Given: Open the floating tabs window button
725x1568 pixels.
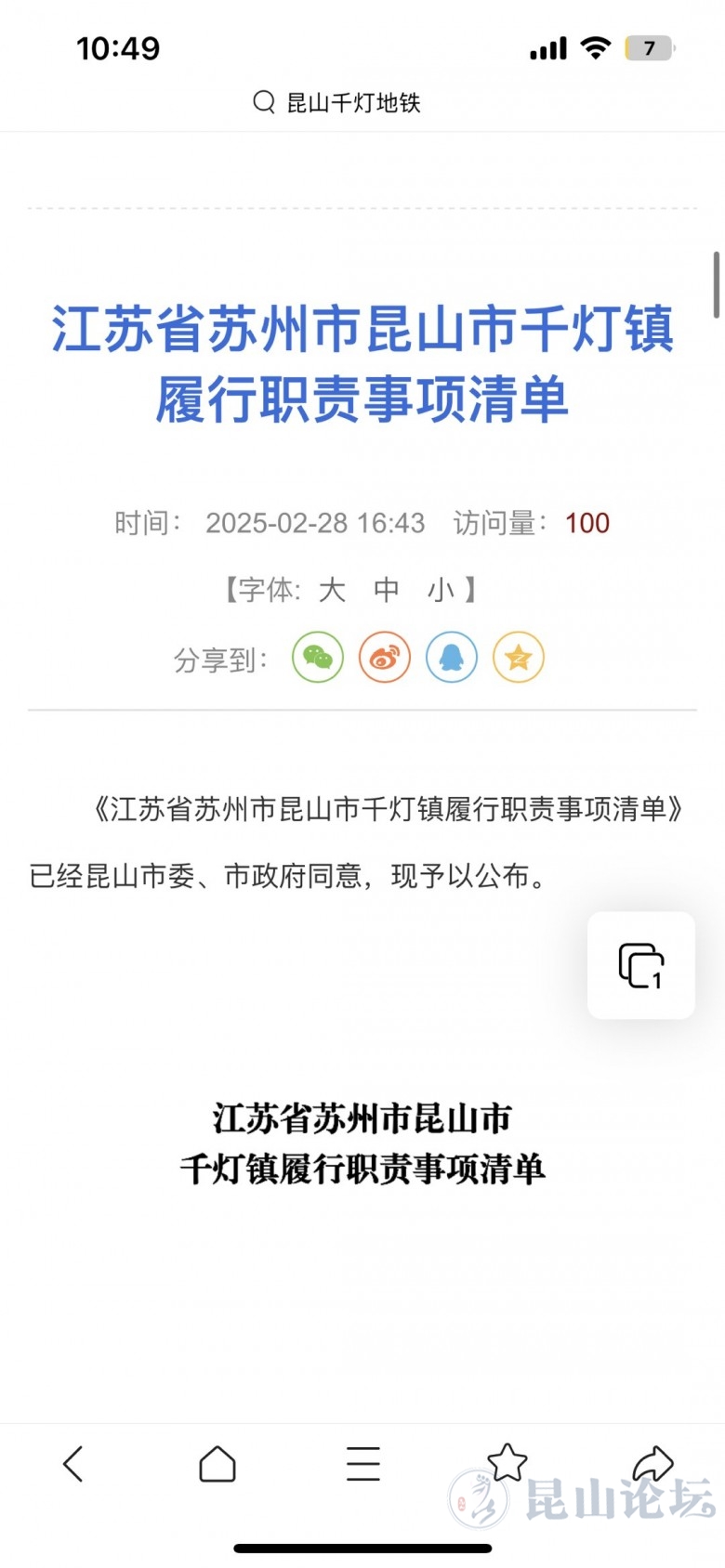Looking at the screenshot, I should tap(641, 965).
